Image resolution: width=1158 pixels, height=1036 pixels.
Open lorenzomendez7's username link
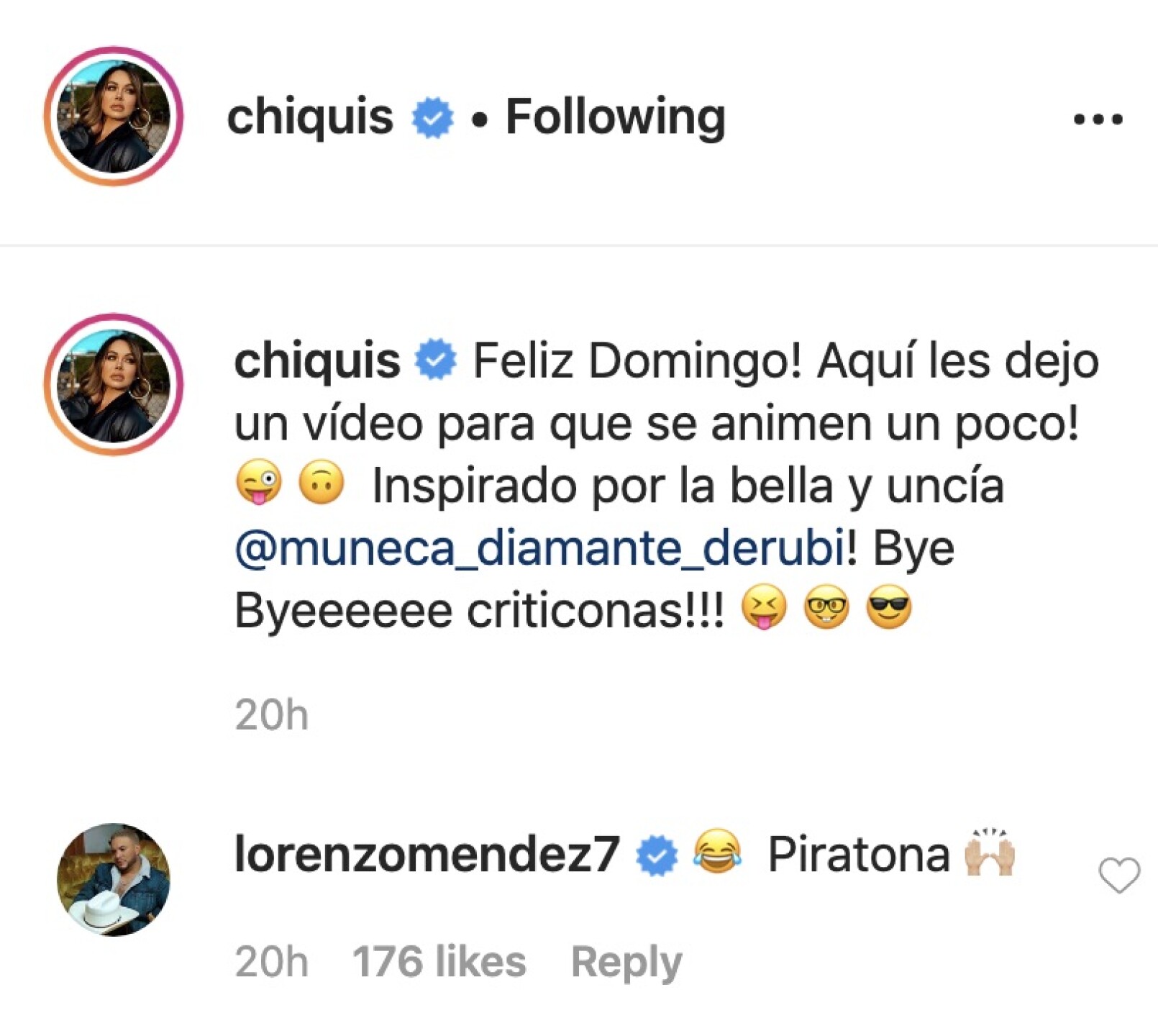[x=427, y=855]
